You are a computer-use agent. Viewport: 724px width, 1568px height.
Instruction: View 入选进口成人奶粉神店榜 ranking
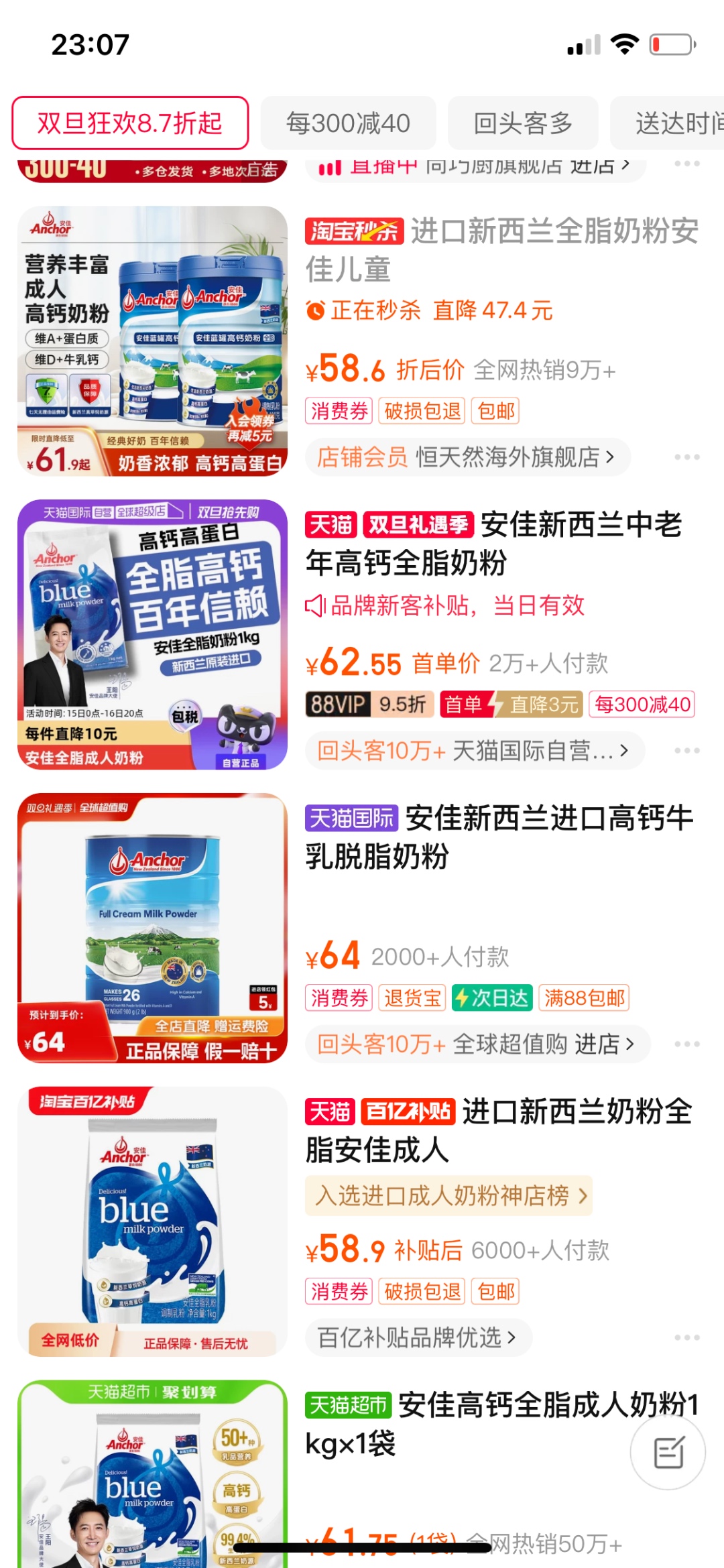449,1195
